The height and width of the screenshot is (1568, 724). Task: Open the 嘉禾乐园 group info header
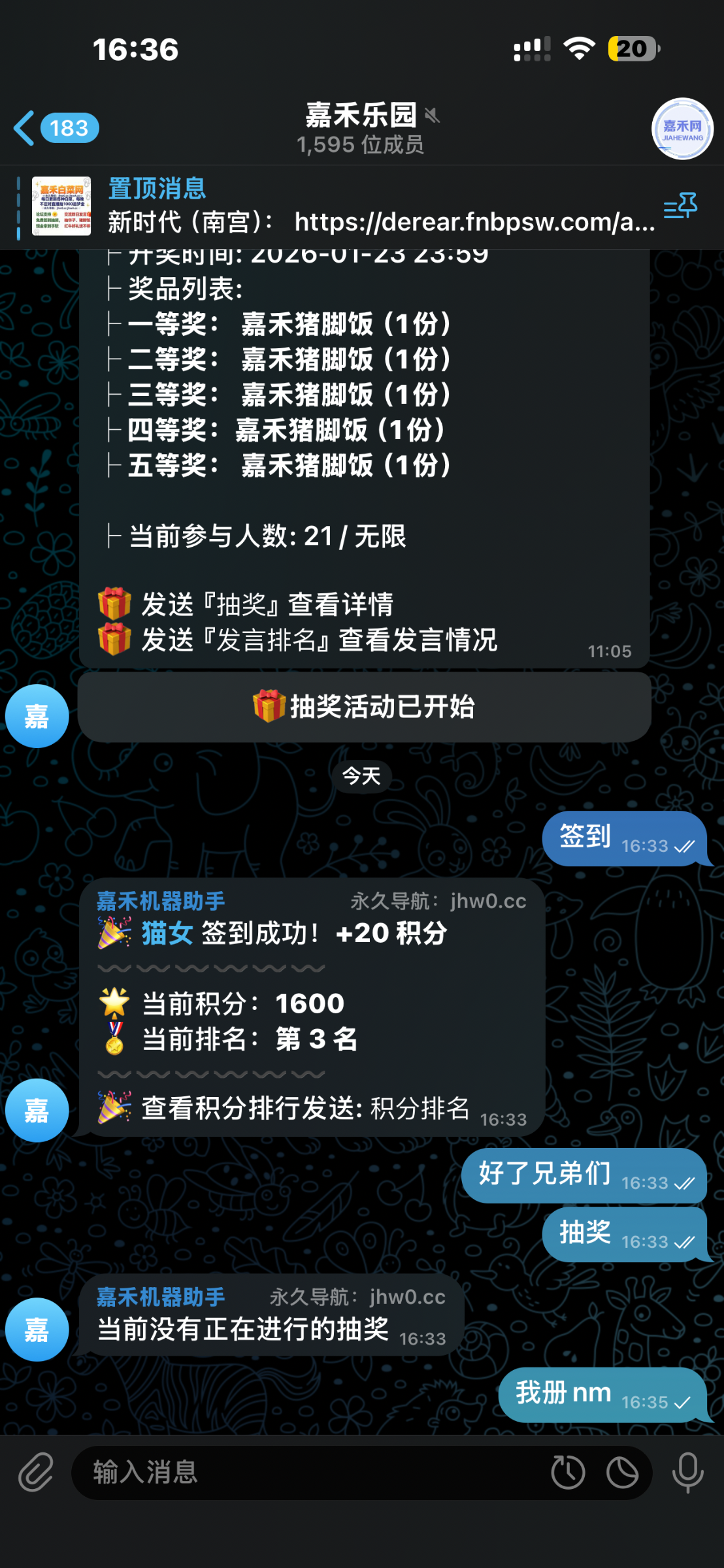point(361,128)
